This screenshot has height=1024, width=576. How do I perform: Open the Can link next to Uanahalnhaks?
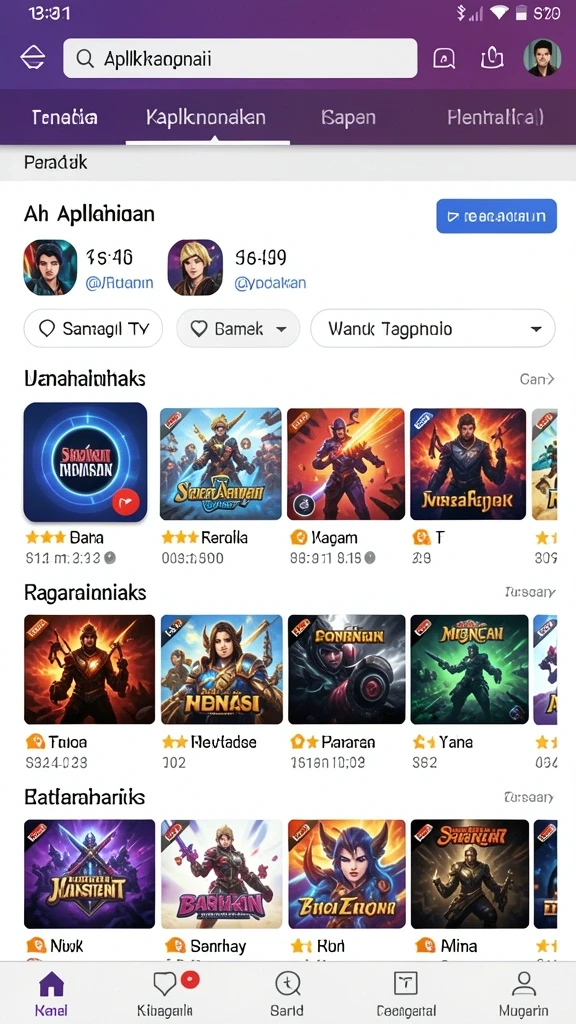pyautogui.click(x=537, y=379)
